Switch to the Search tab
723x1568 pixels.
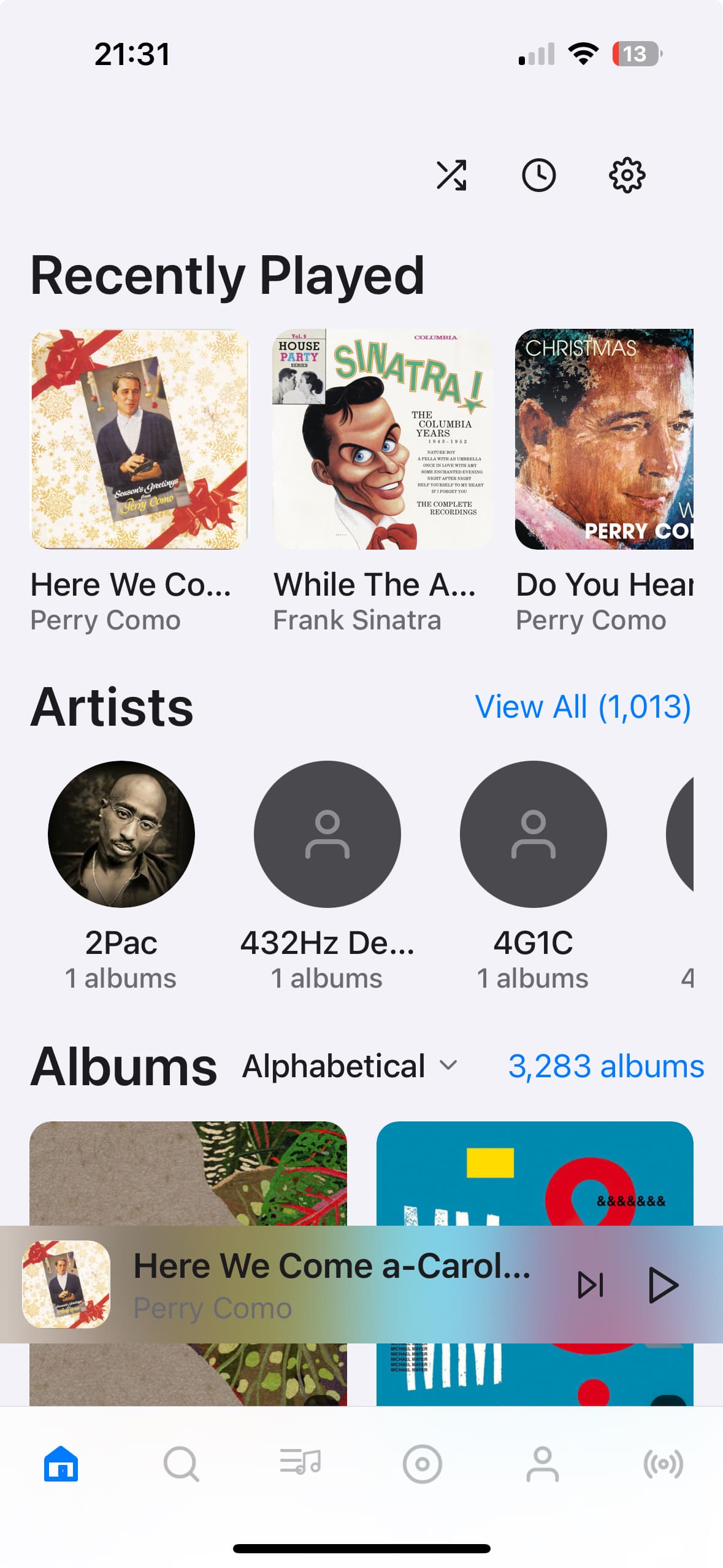[181, 1464]
